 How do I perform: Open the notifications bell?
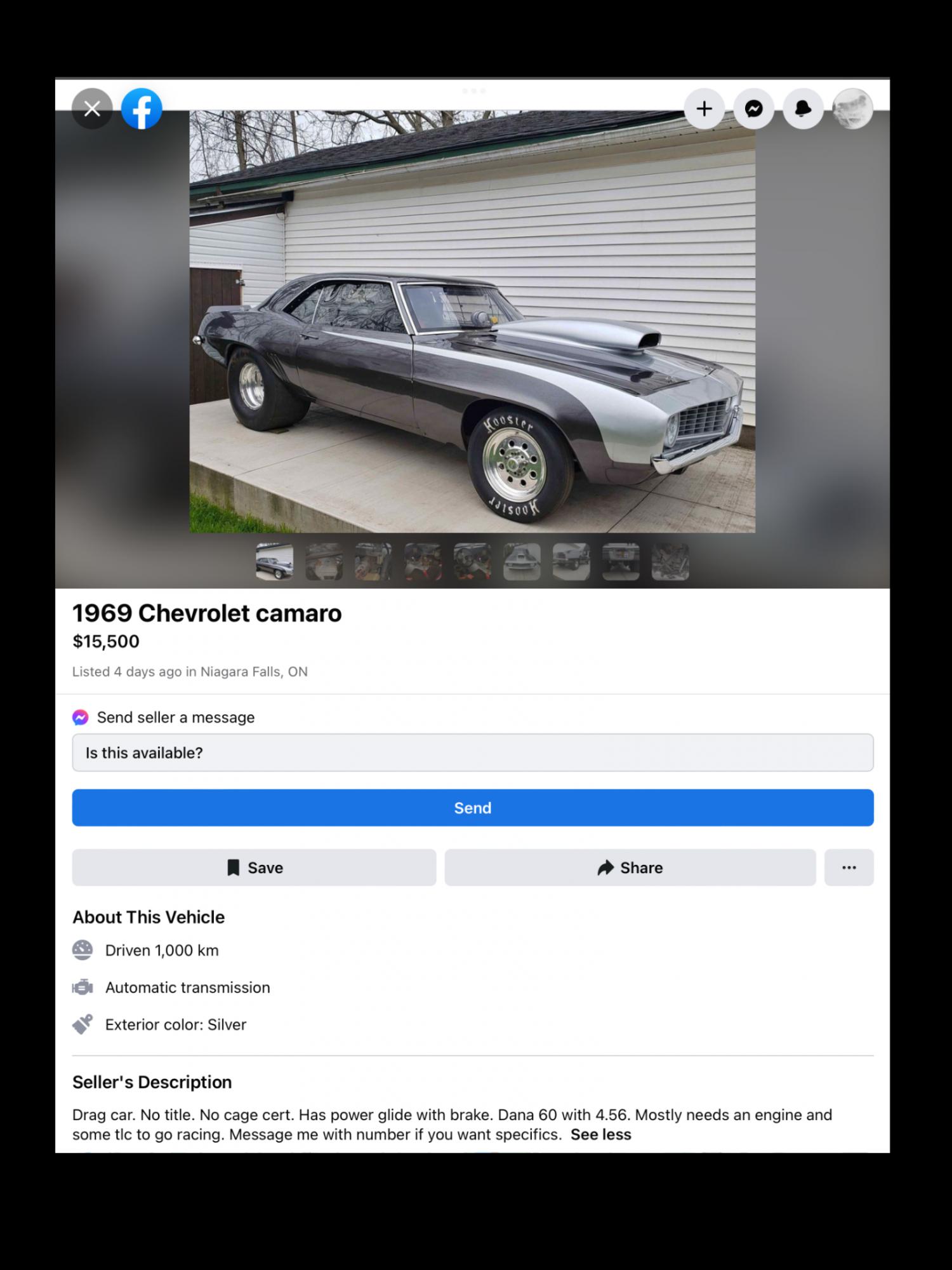[803, 109]
